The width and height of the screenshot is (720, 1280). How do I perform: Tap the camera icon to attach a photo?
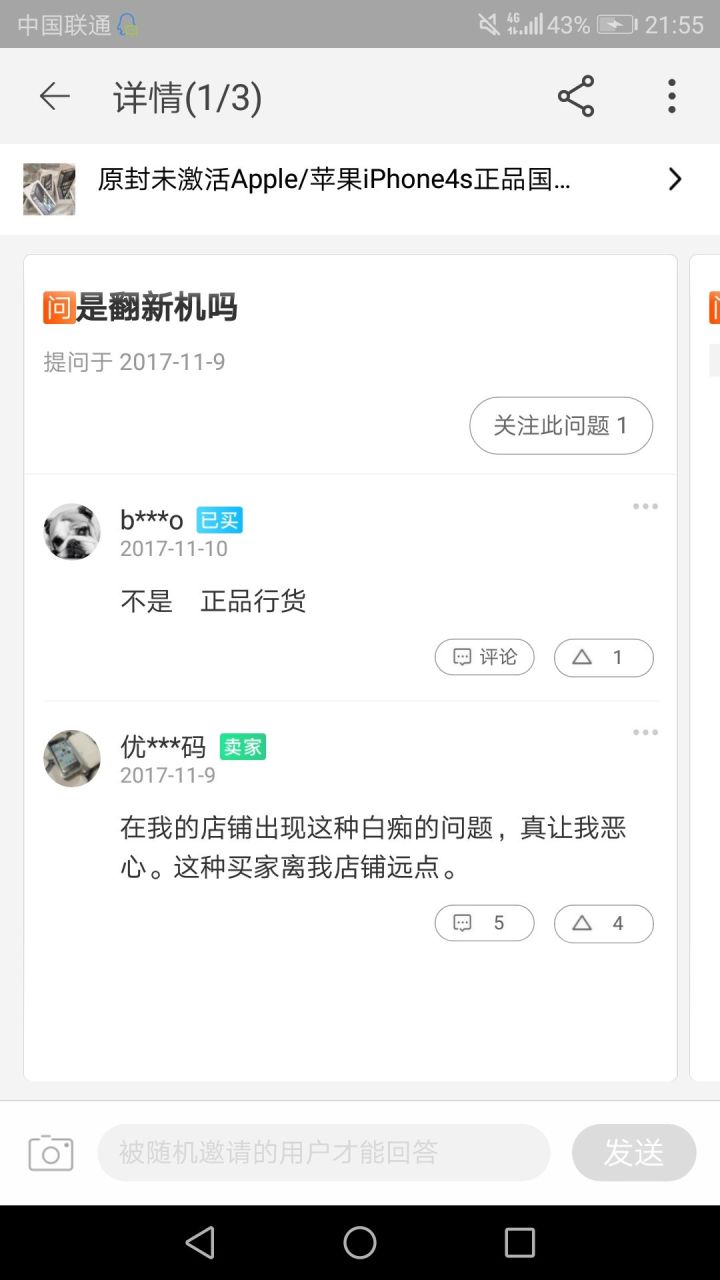51,1153
